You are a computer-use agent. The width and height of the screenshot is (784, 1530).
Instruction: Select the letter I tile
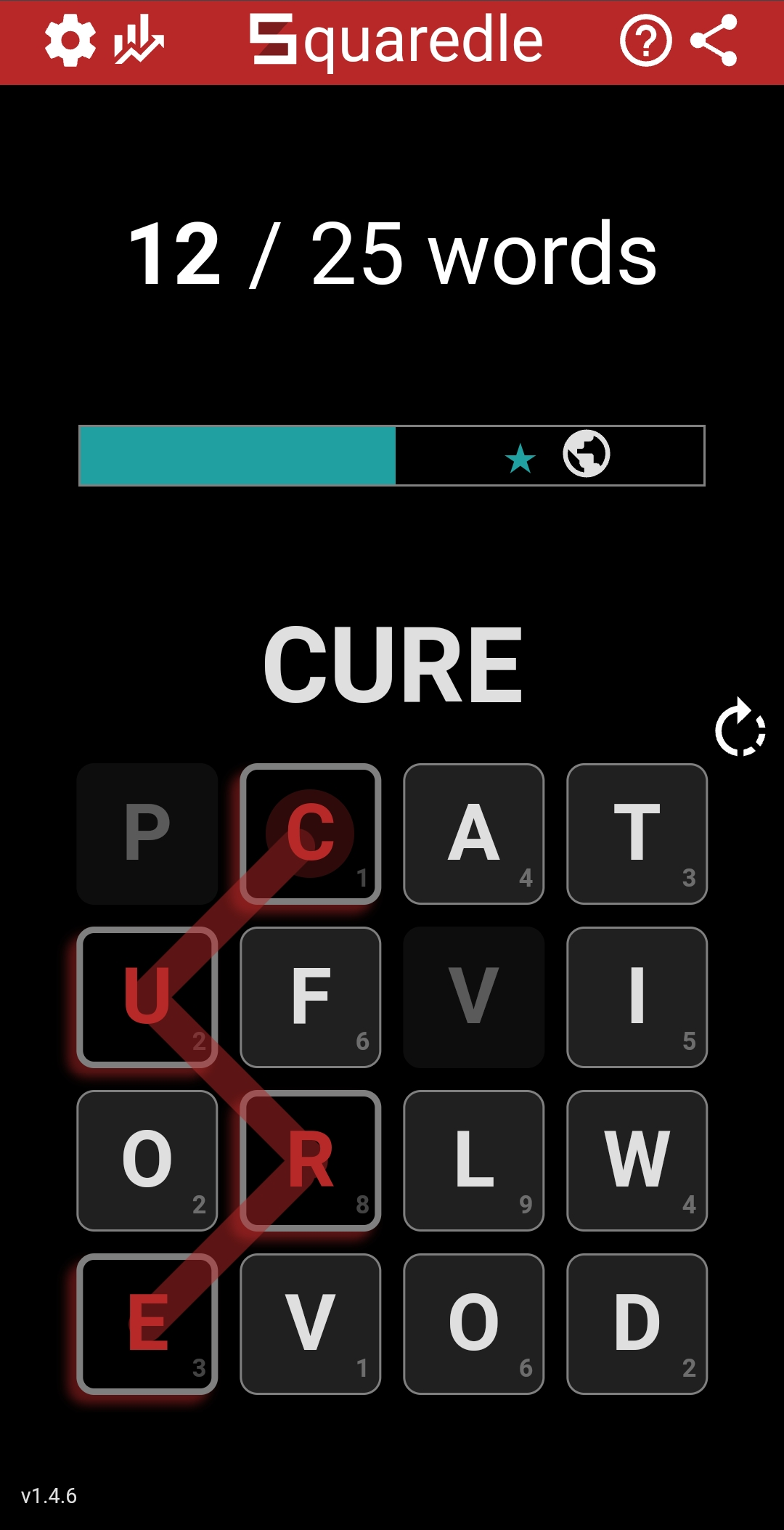[x=637, y=997]
